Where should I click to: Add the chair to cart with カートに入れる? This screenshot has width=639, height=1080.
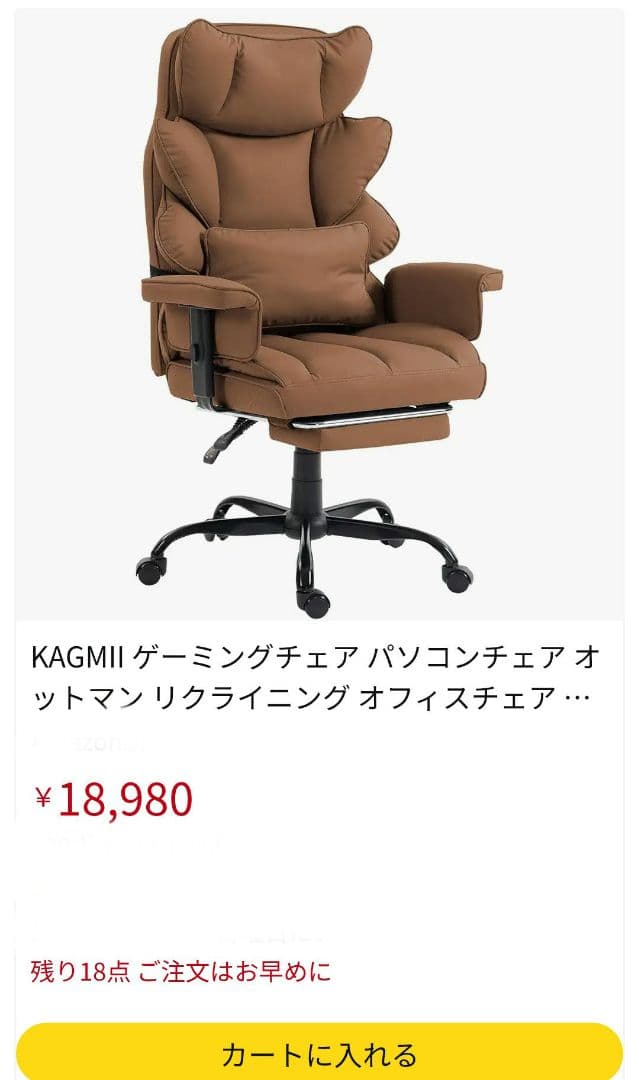pyautogui.click(x=320, y=1053)
